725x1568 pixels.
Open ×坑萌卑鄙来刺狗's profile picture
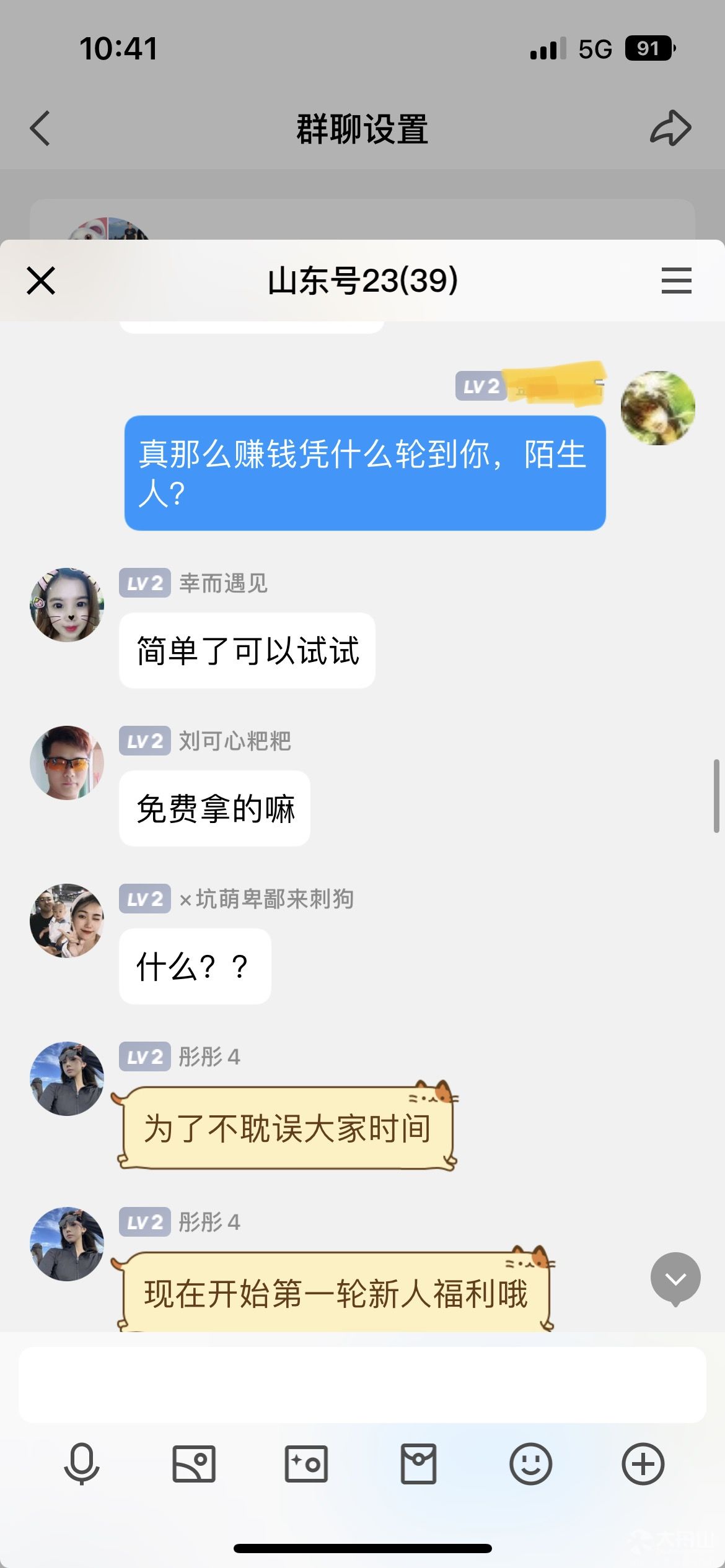pos(67,921)
